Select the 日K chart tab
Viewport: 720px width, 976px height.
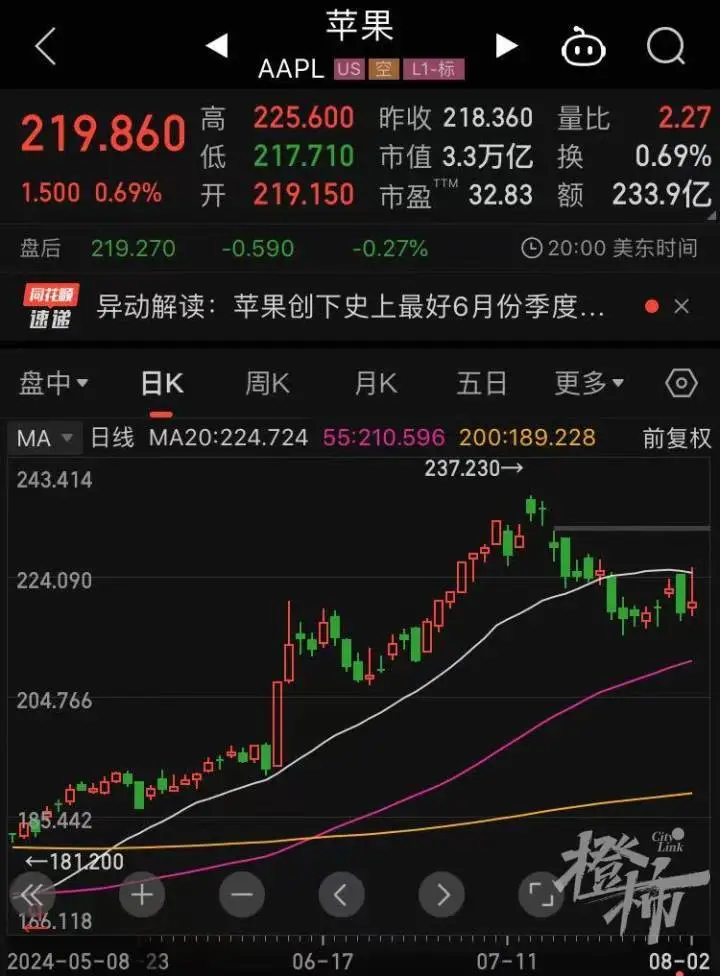[x=162, y=383]
